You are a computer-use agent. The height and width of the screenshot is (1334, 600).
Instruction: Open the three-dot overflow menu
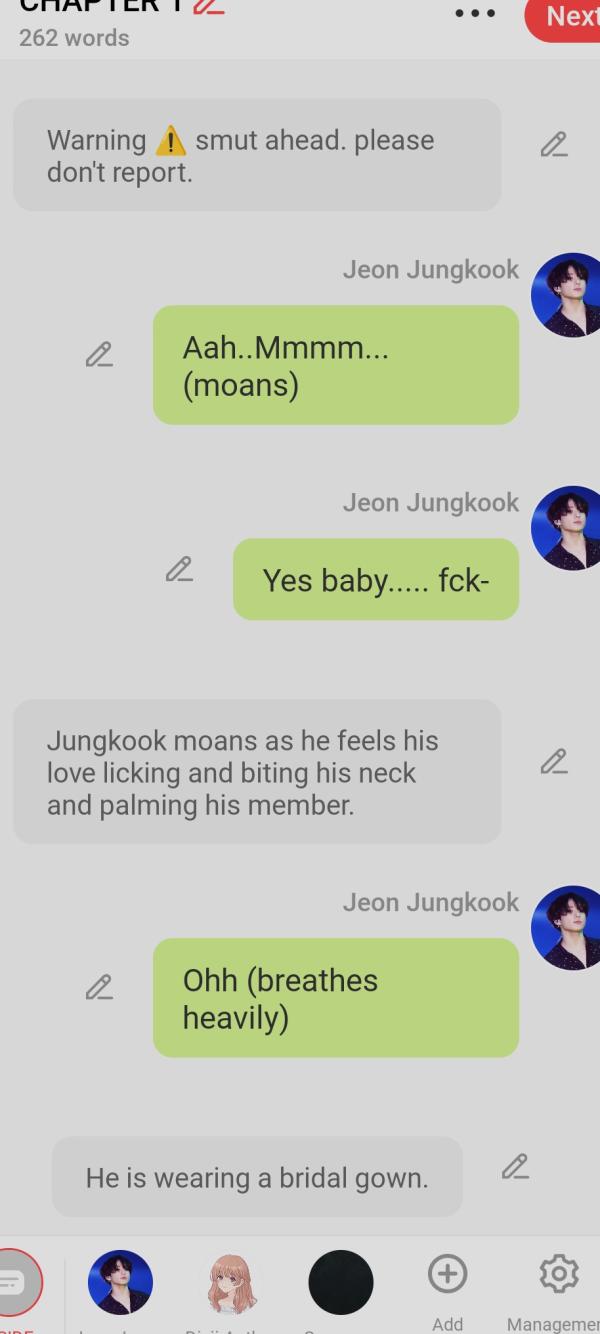474,14
